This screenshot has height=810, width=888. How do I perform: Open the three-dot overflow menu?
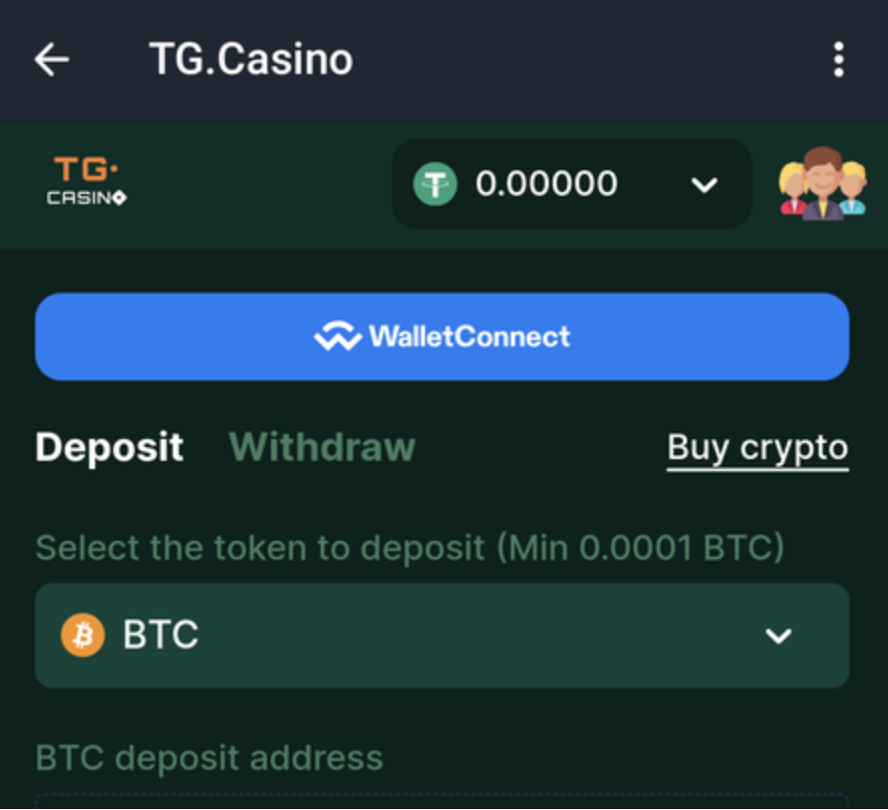838,60
